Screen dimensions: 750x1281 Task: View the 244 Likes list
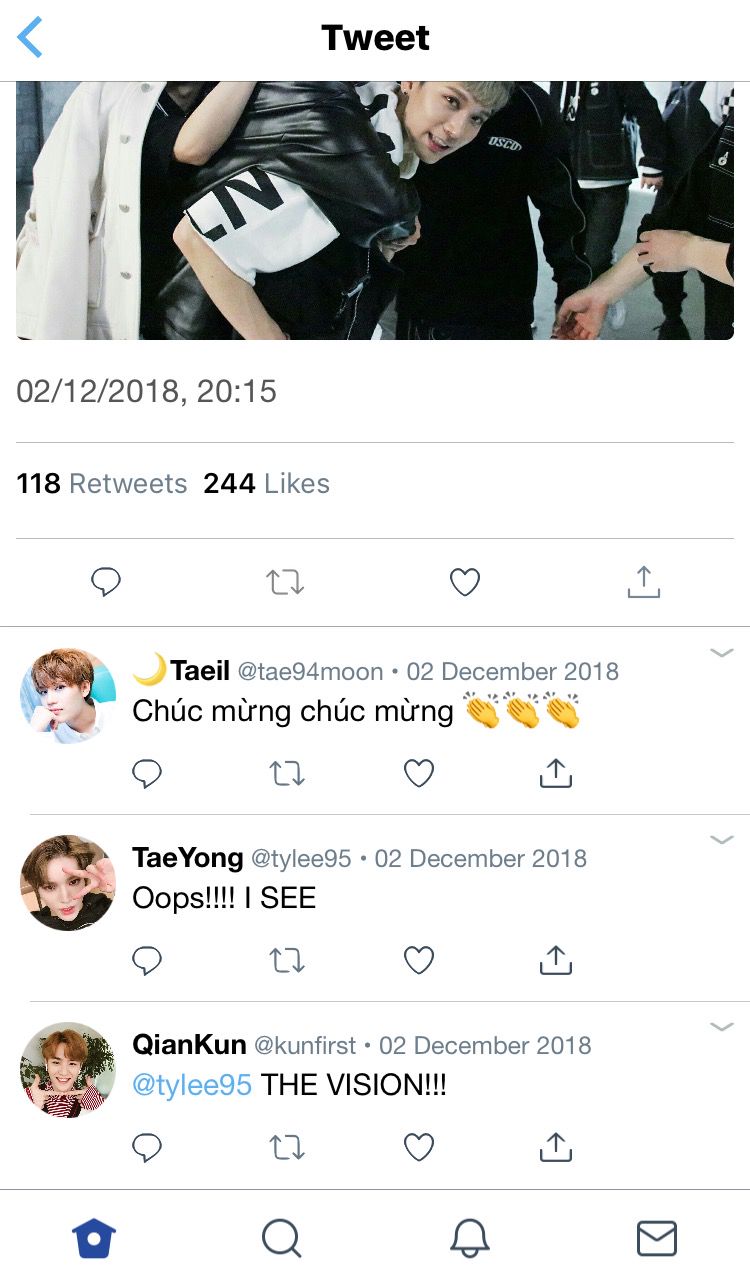point(266,484)
